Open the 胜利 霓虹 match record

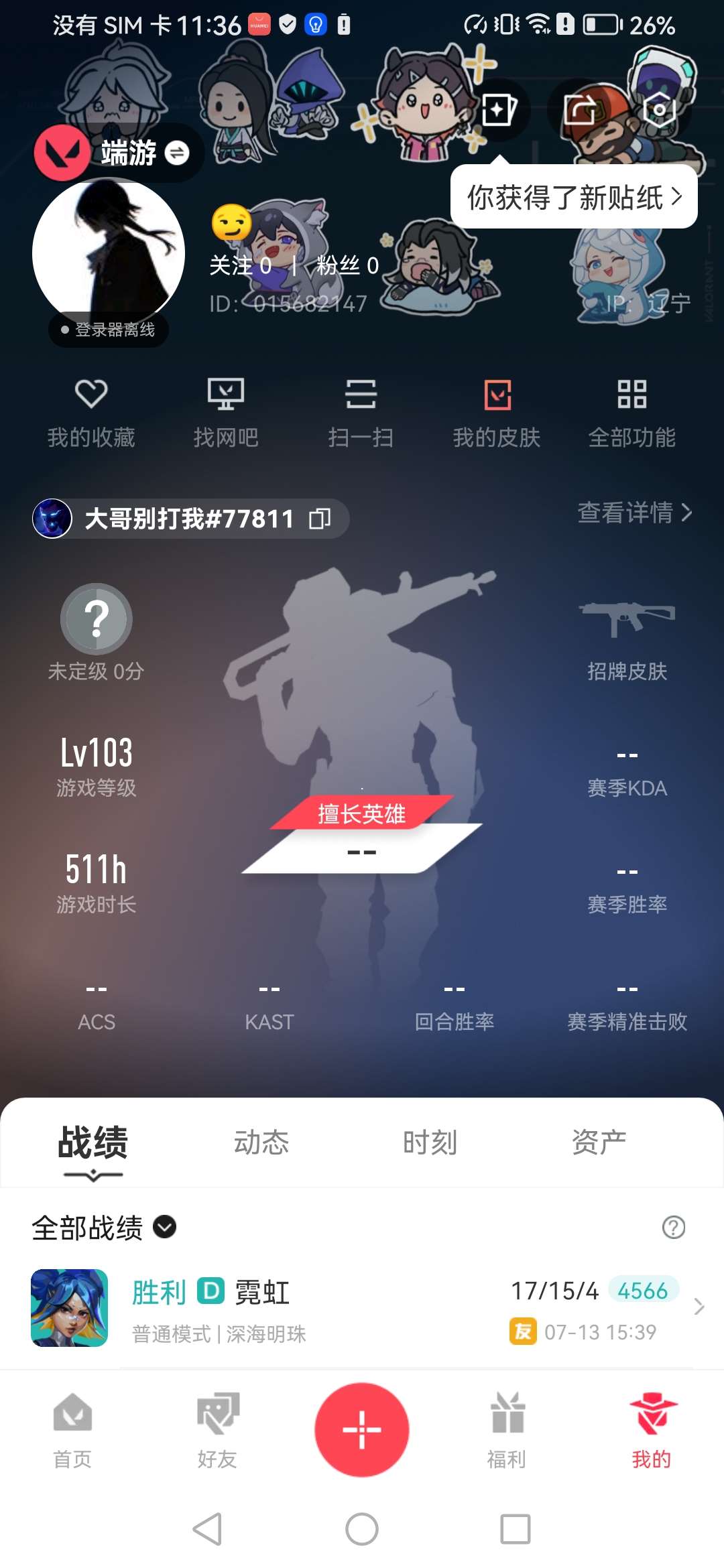tap(362, 1309)
